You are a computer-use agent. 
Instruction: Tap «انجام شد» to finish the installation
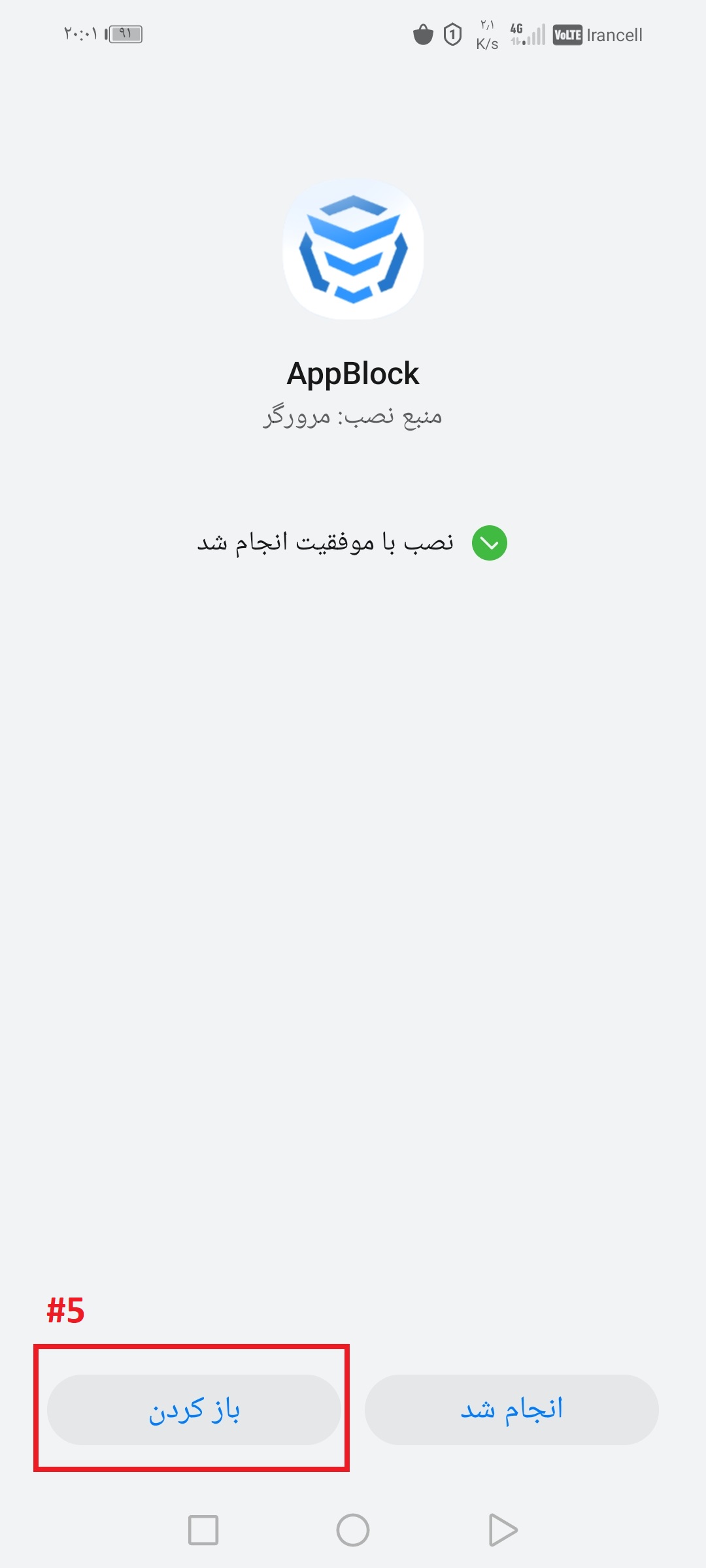pyautogui.click(x=511, y=1409)
